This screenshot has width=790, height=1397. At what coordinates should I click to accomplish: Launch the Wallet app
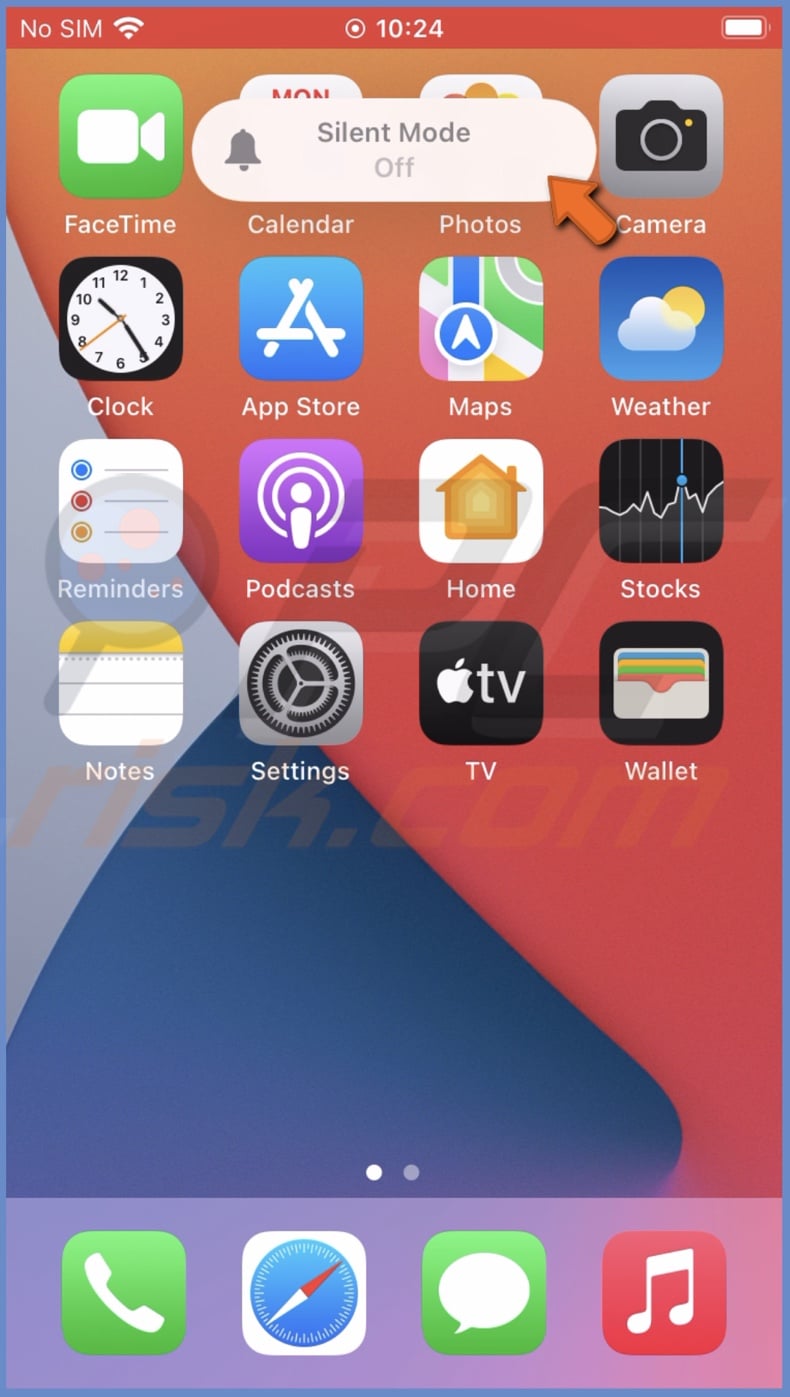[x=660, y=682]
